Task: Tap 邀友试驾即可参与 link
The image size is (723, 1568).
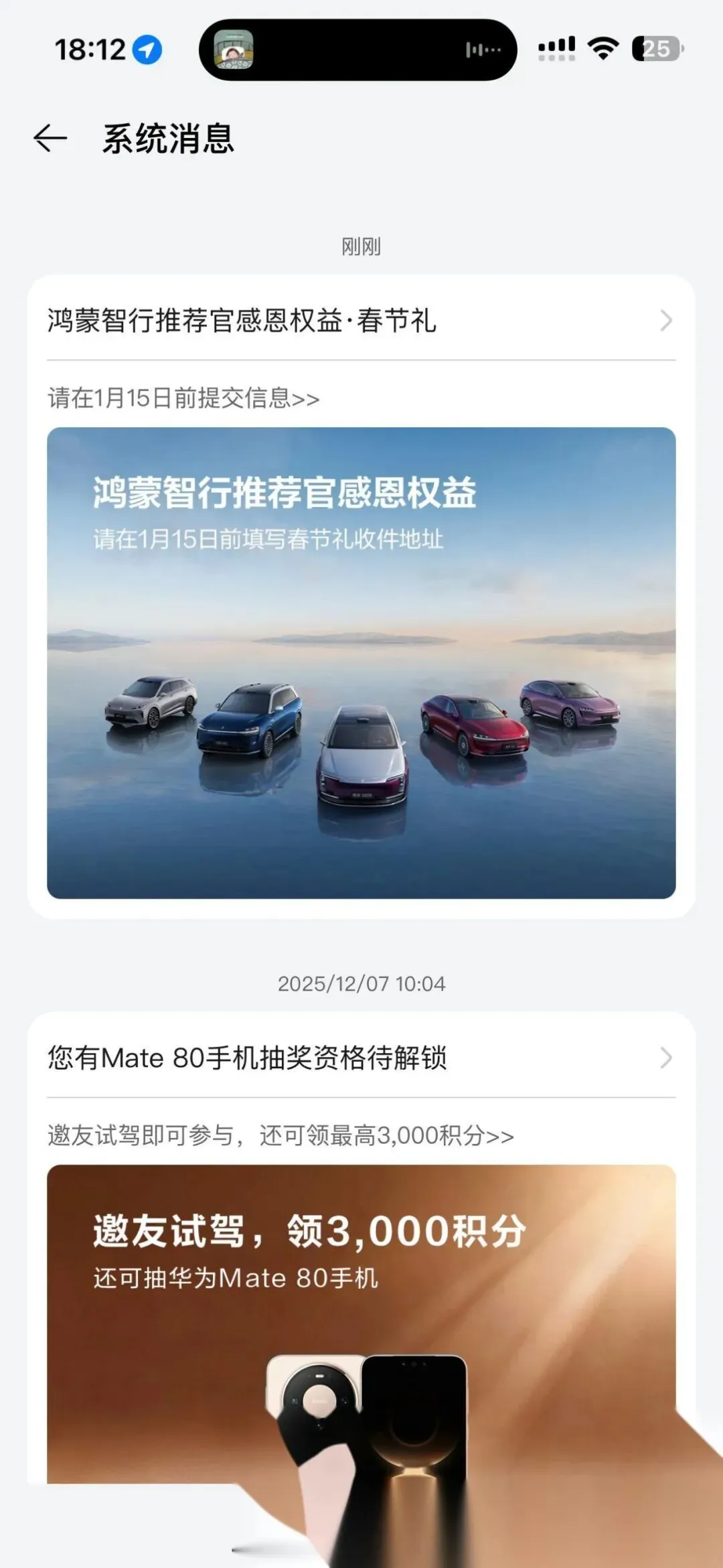Action: point(280,1136)
